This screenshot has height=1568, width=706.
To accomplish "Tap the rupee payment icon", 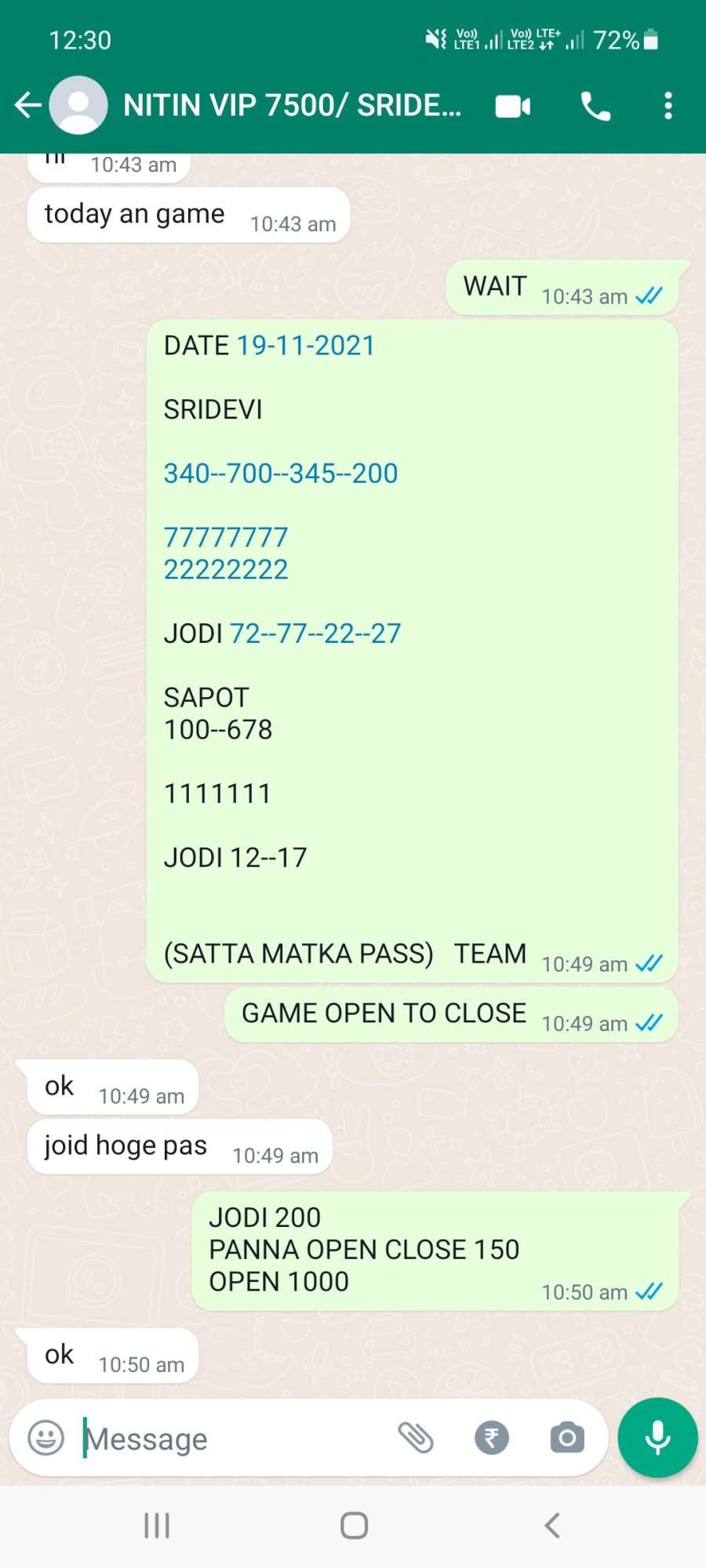I will pos(492,1438).
